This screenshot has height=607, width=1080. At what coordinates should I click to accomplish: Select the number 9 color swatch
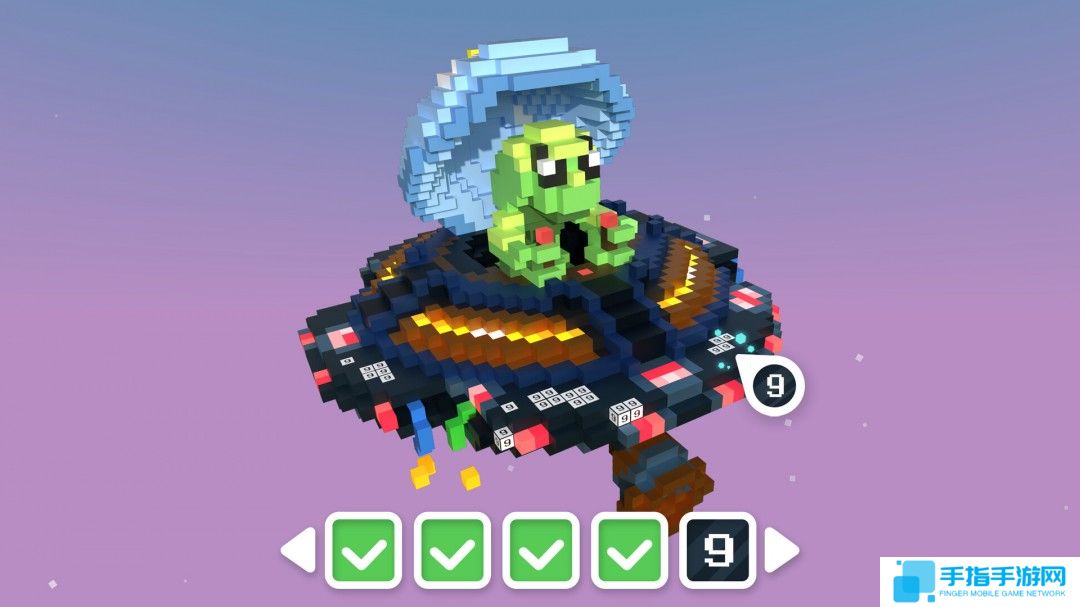tap(717, 549)
